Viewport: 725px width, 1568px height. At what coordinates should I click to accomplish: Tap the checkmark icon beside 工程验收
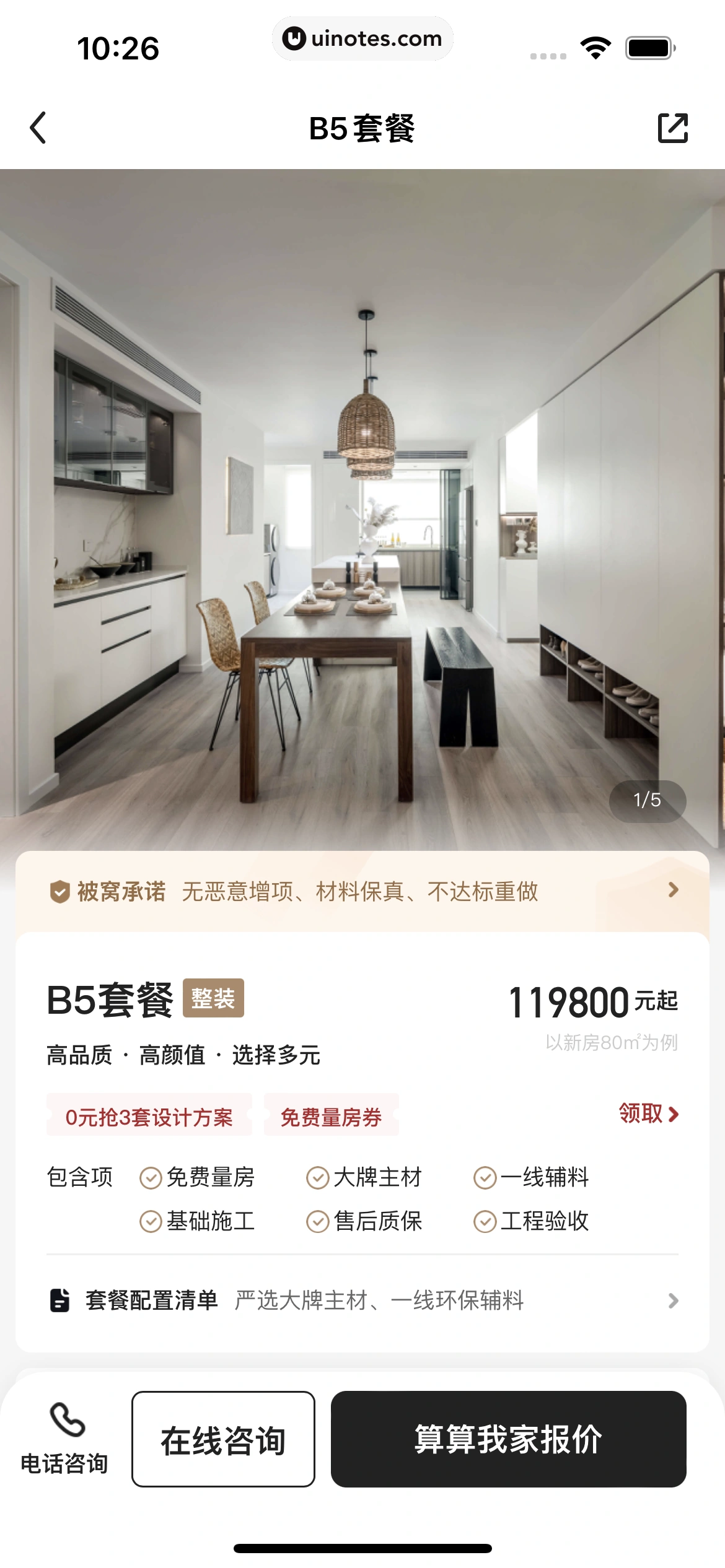484,1221
